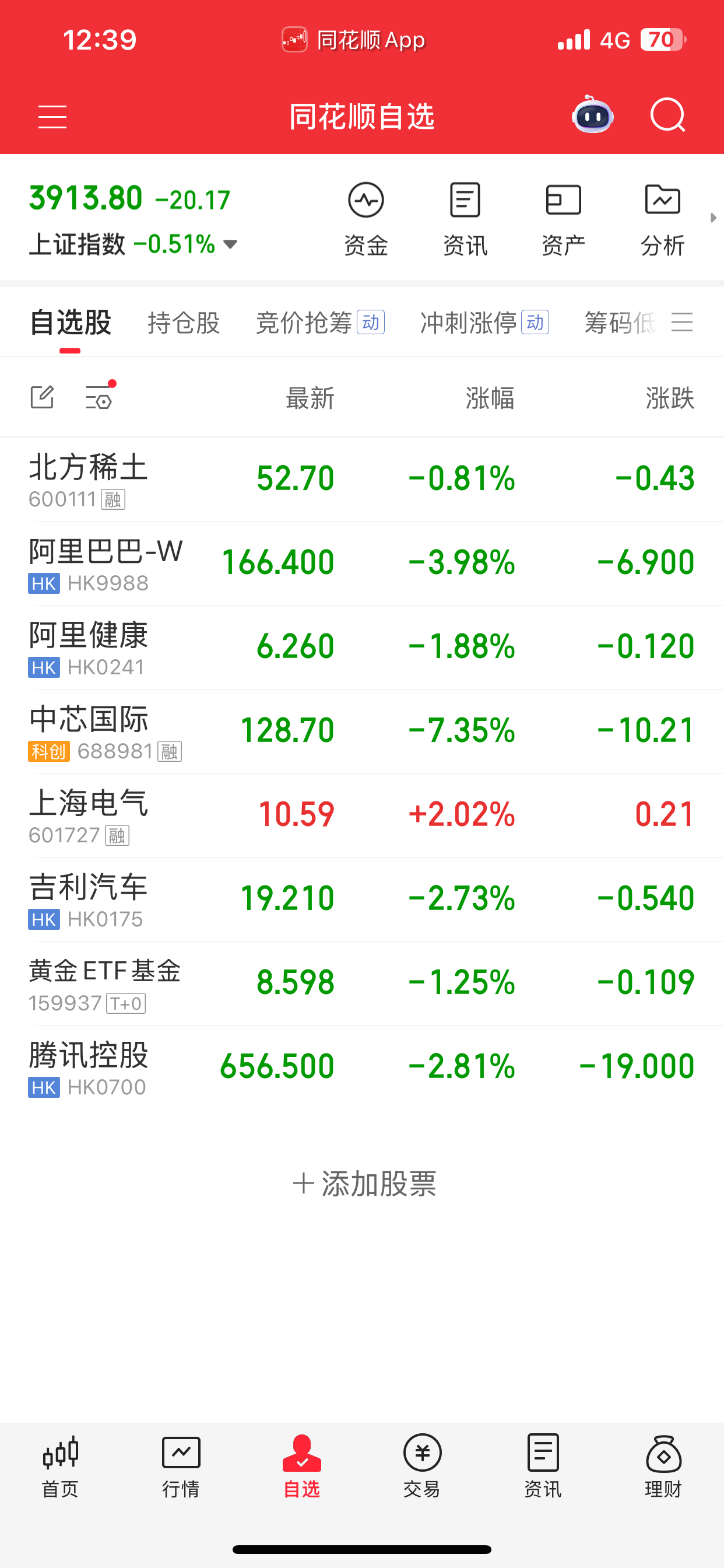The image size is (724, 1568).
Task: Open the 上海电气 stock row
Action: [362, 815]
